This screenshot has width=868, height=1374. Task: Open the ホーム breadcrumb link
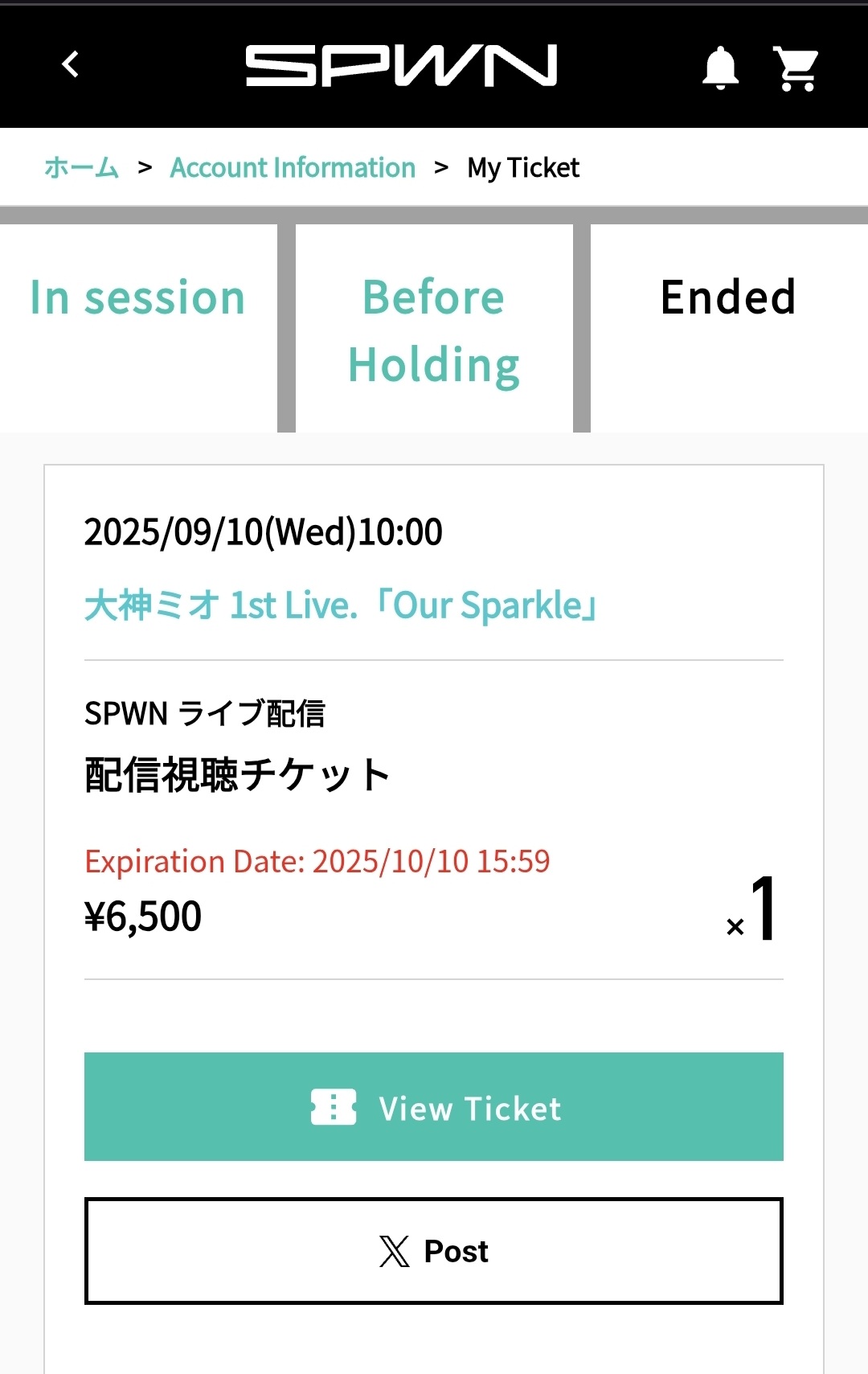81,167
